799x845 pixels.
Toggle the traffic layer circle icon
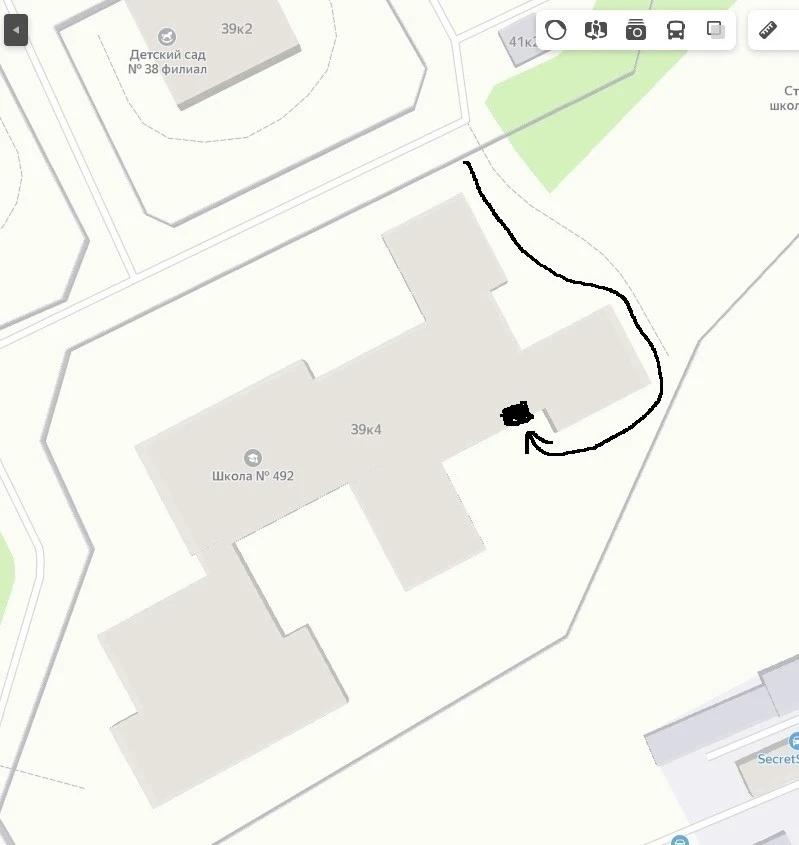[556, 30]
